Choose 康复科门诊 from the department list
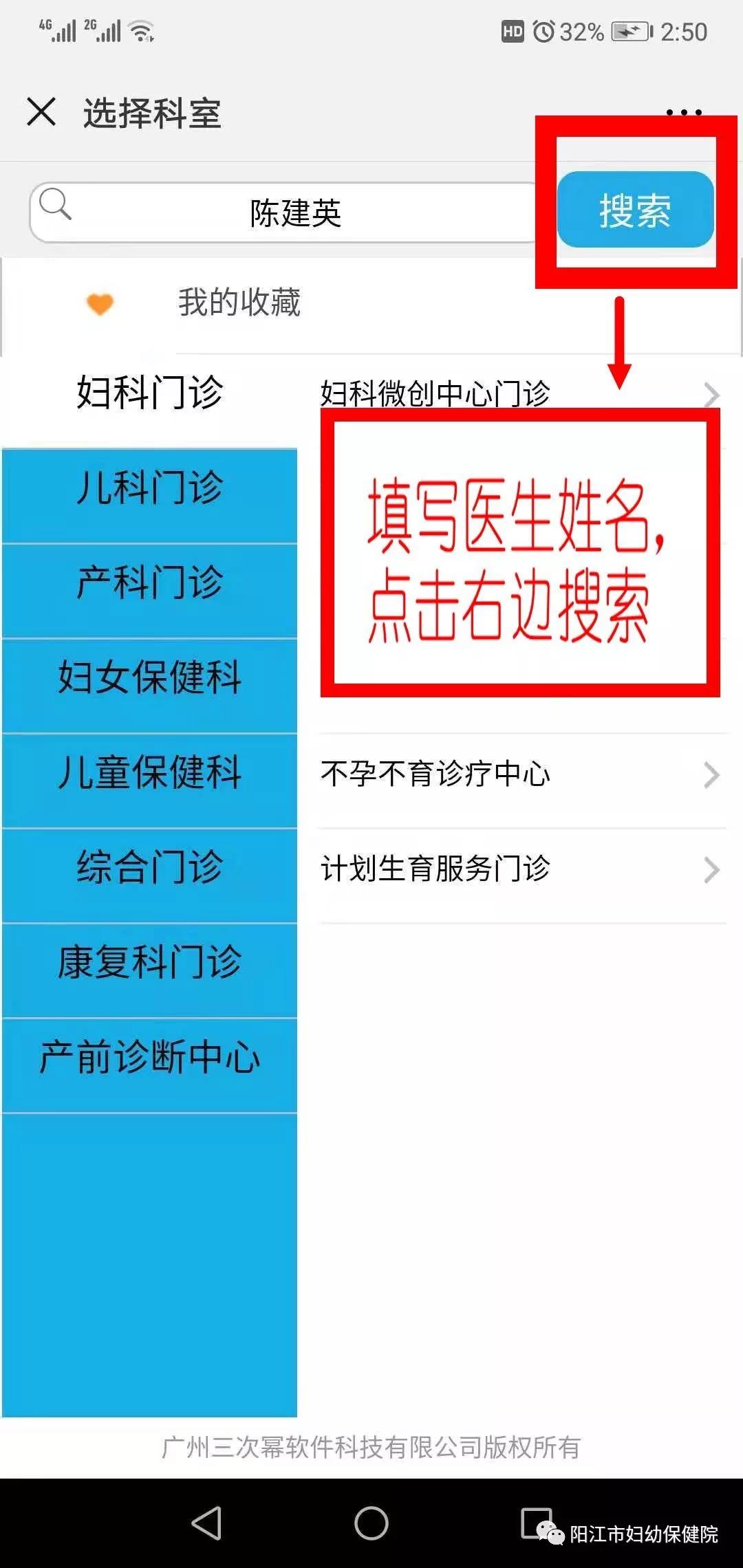 pyautogui.click(x=149, y=962)
